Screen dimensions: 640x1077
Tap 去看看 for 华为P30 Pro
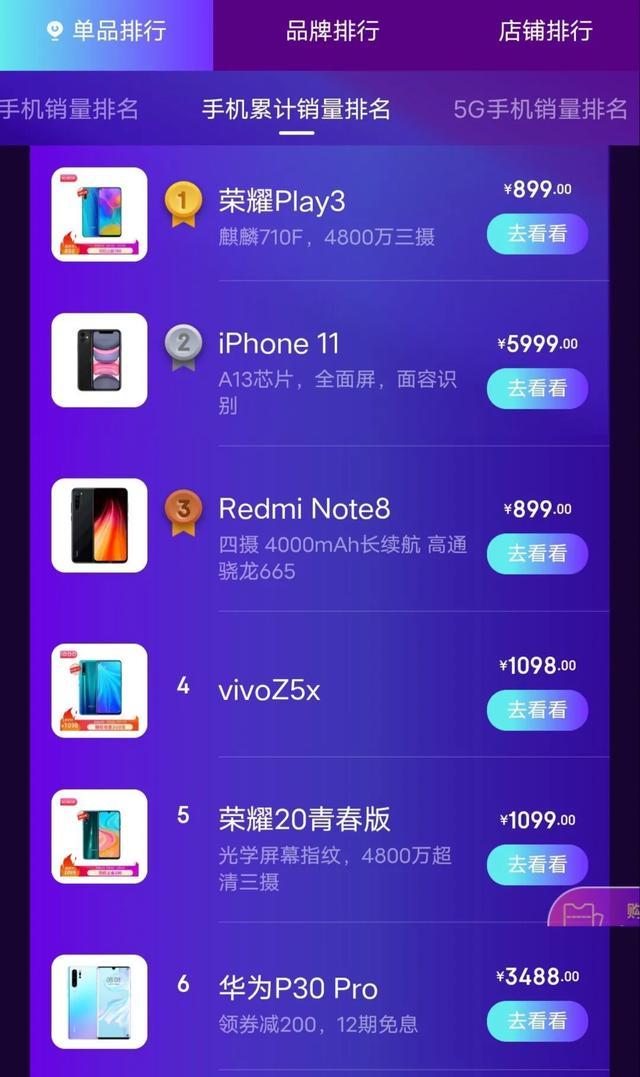[x=537, y=1021]
